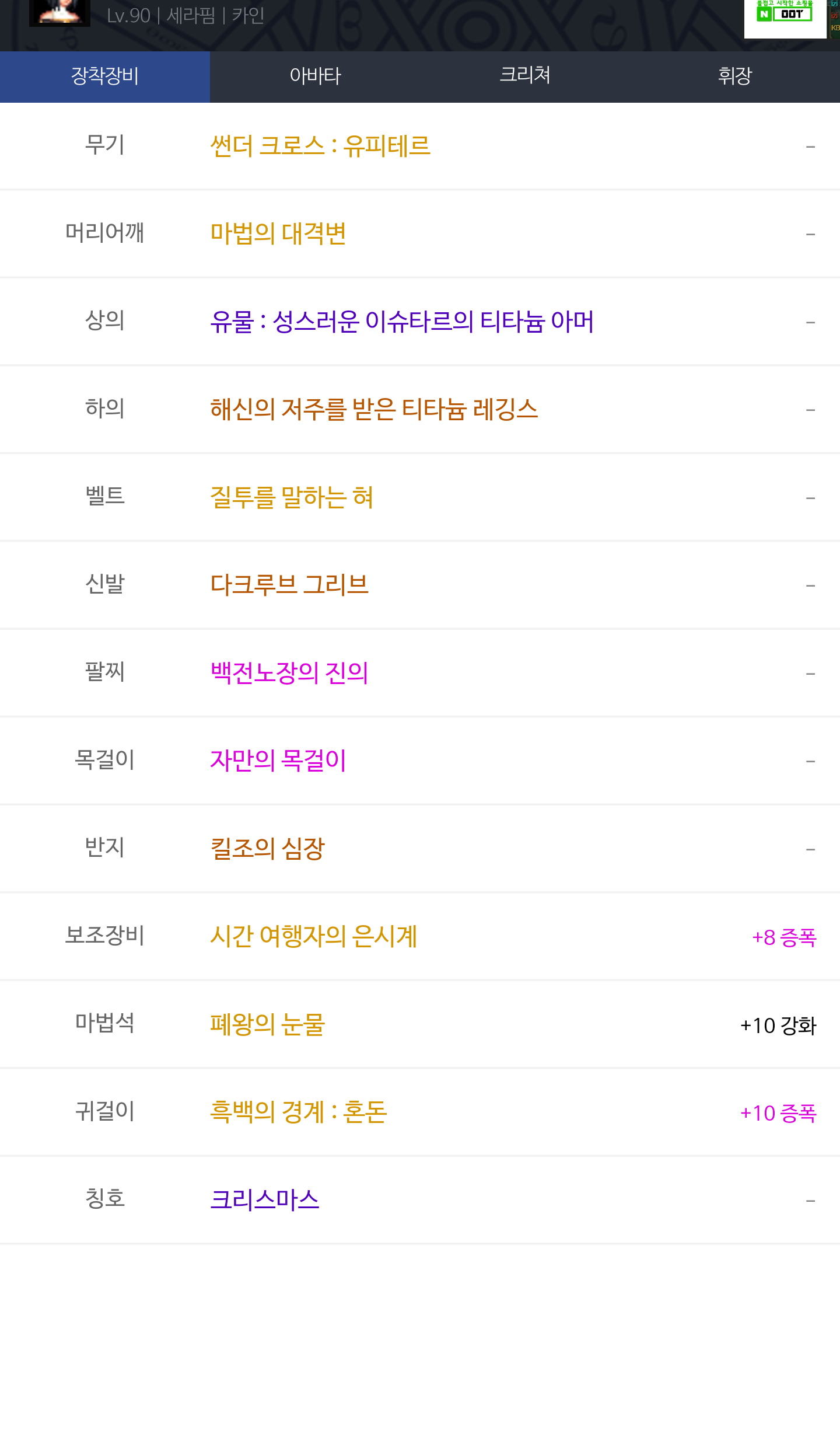
Task: Open earring item 흑백의 경계 : 혼돈
Action: pyautogui.click(x=299, y=1112)
